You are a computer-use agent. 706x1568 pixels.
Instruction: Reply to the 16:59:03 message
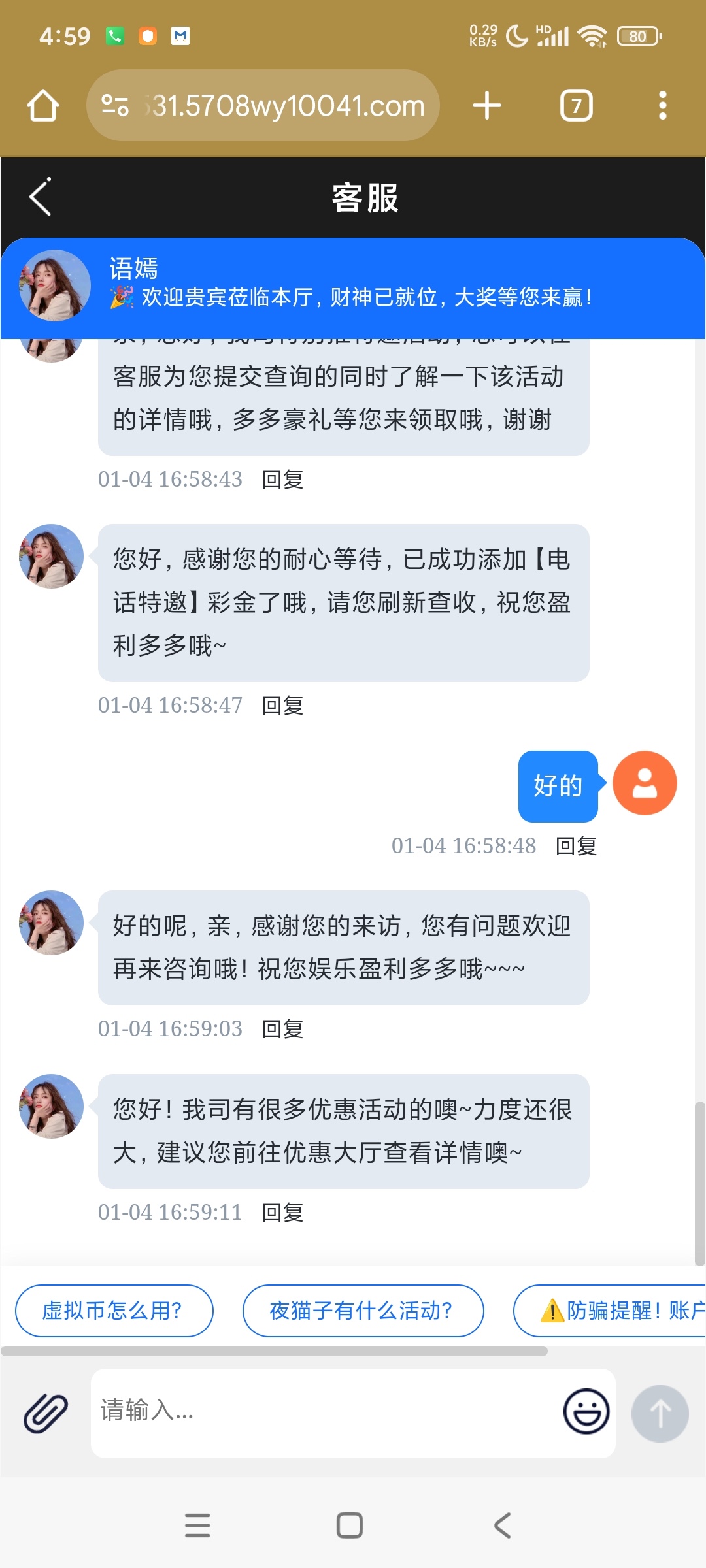tap(282, 1029)
